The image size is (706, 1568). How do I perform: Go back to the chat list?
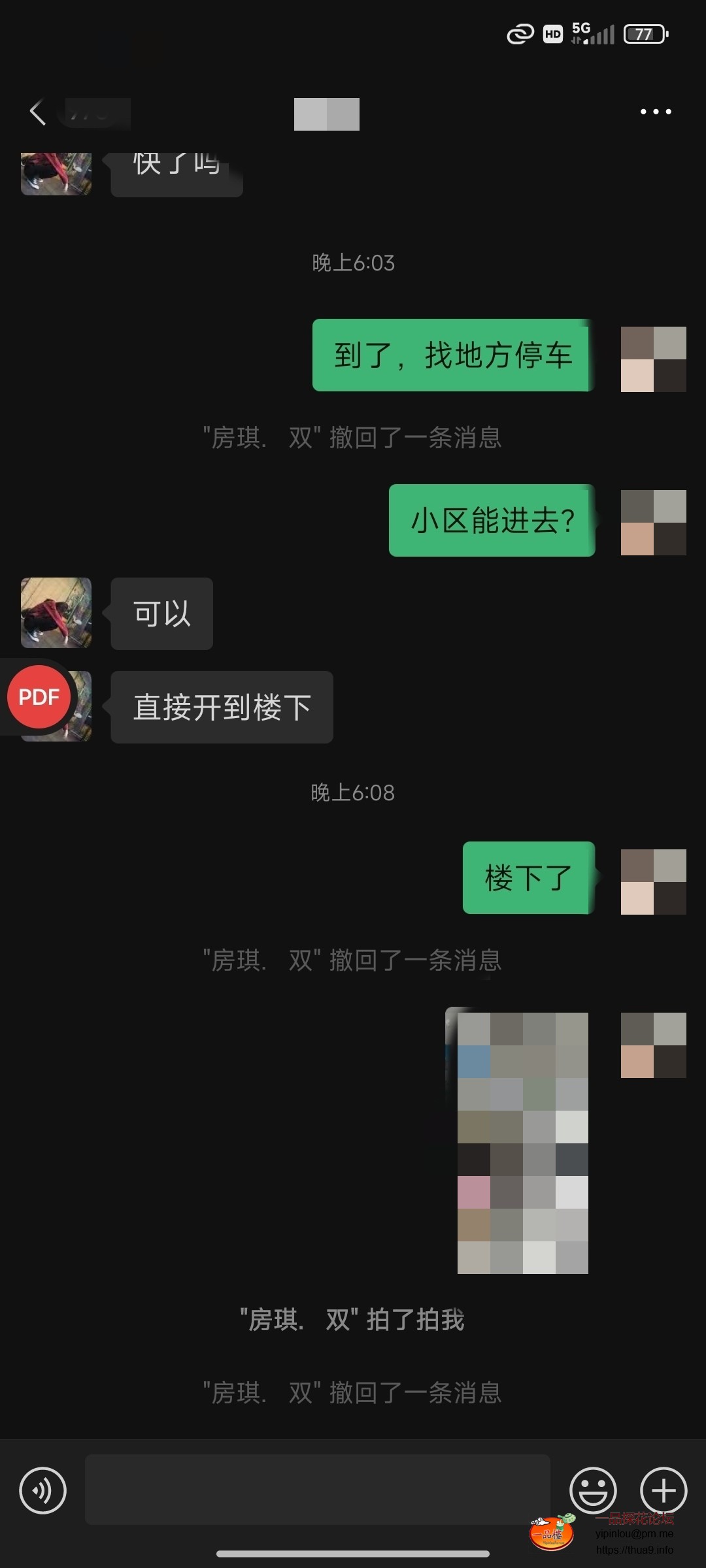tap(38, 112)
